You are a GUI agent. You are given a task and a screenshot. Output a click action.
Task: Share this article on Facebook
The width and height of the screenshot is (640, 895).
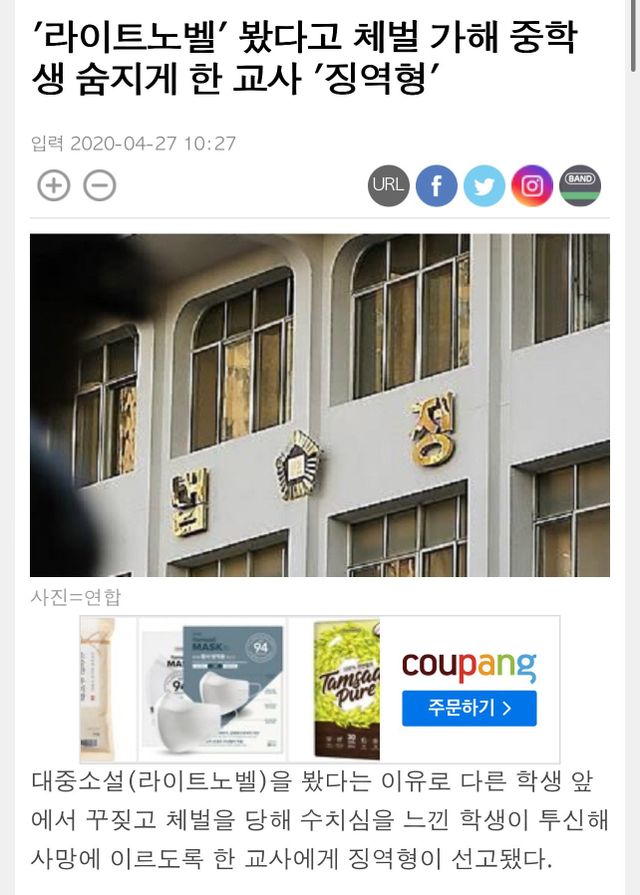[436, 185]
